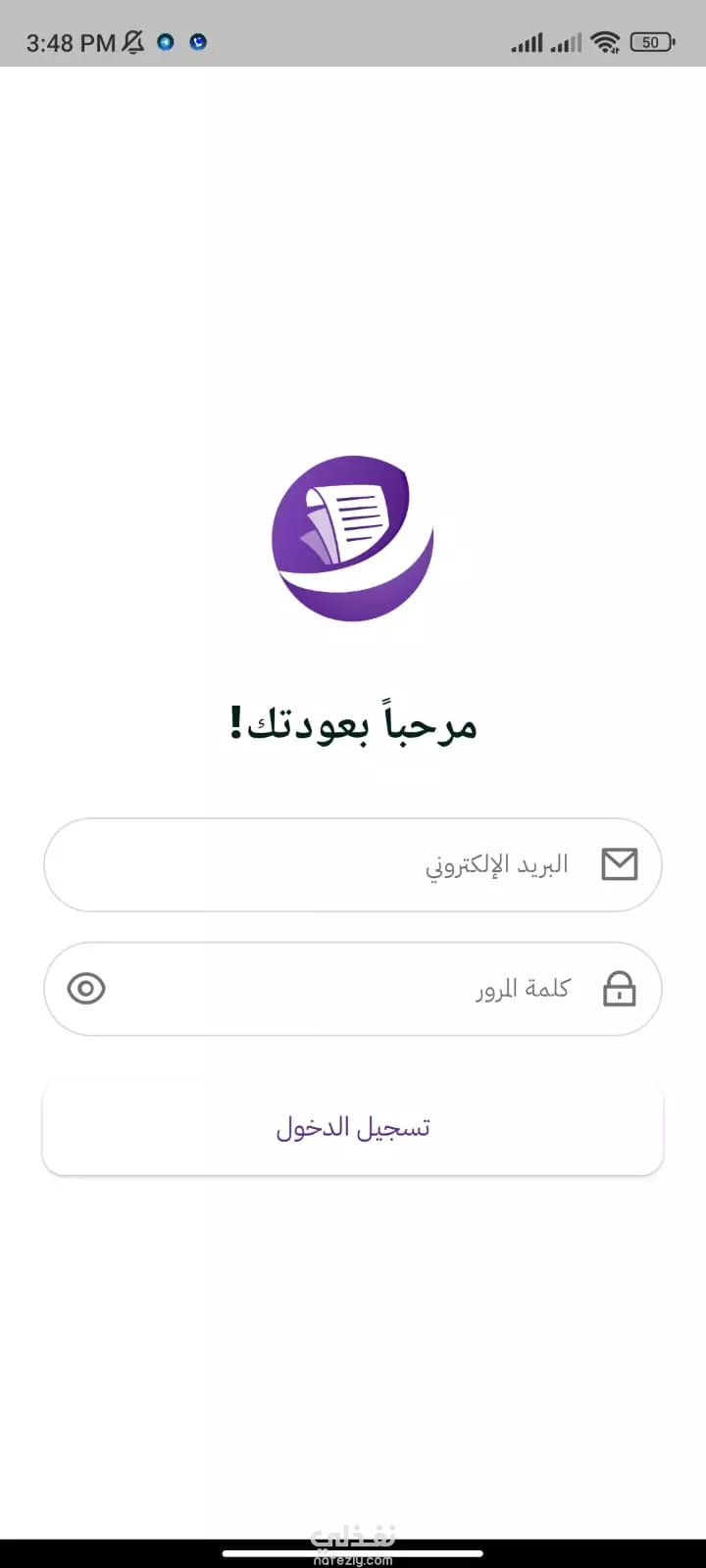
Task: Tap the login button (تسجيل الدخول)
Action: [353, 1128]
